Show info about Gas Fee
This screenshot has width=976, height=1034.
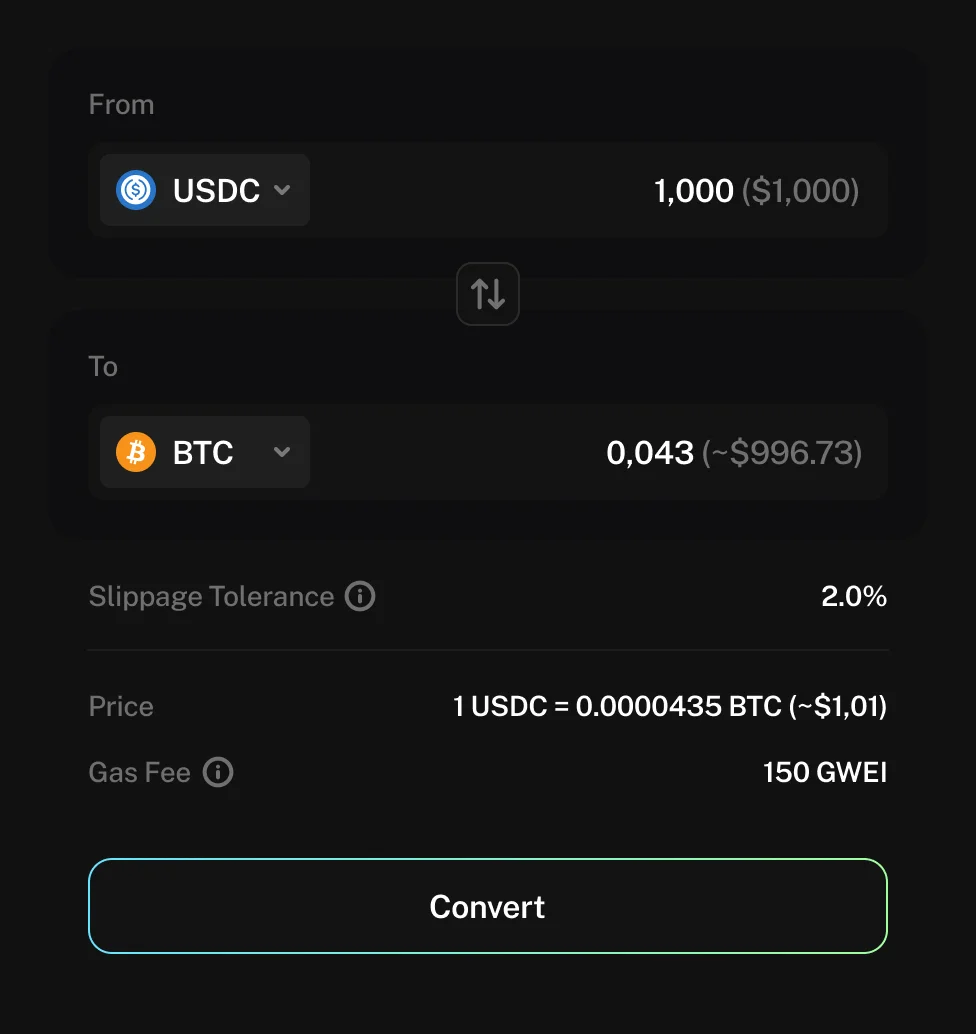pos(218,772)
